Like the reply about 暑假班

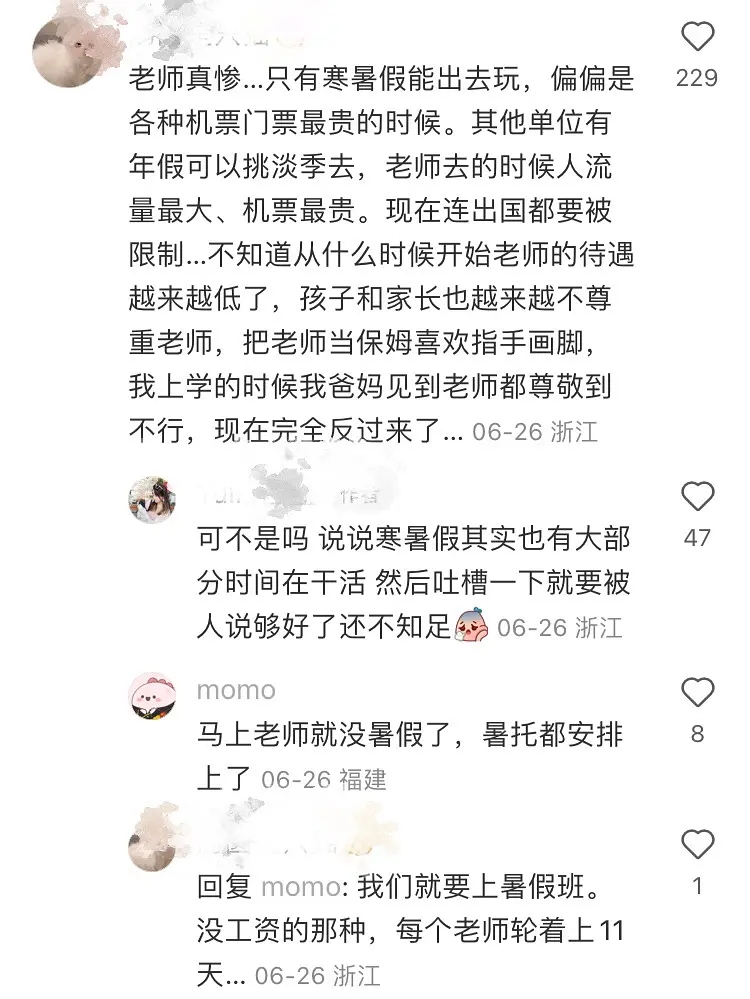697,845
